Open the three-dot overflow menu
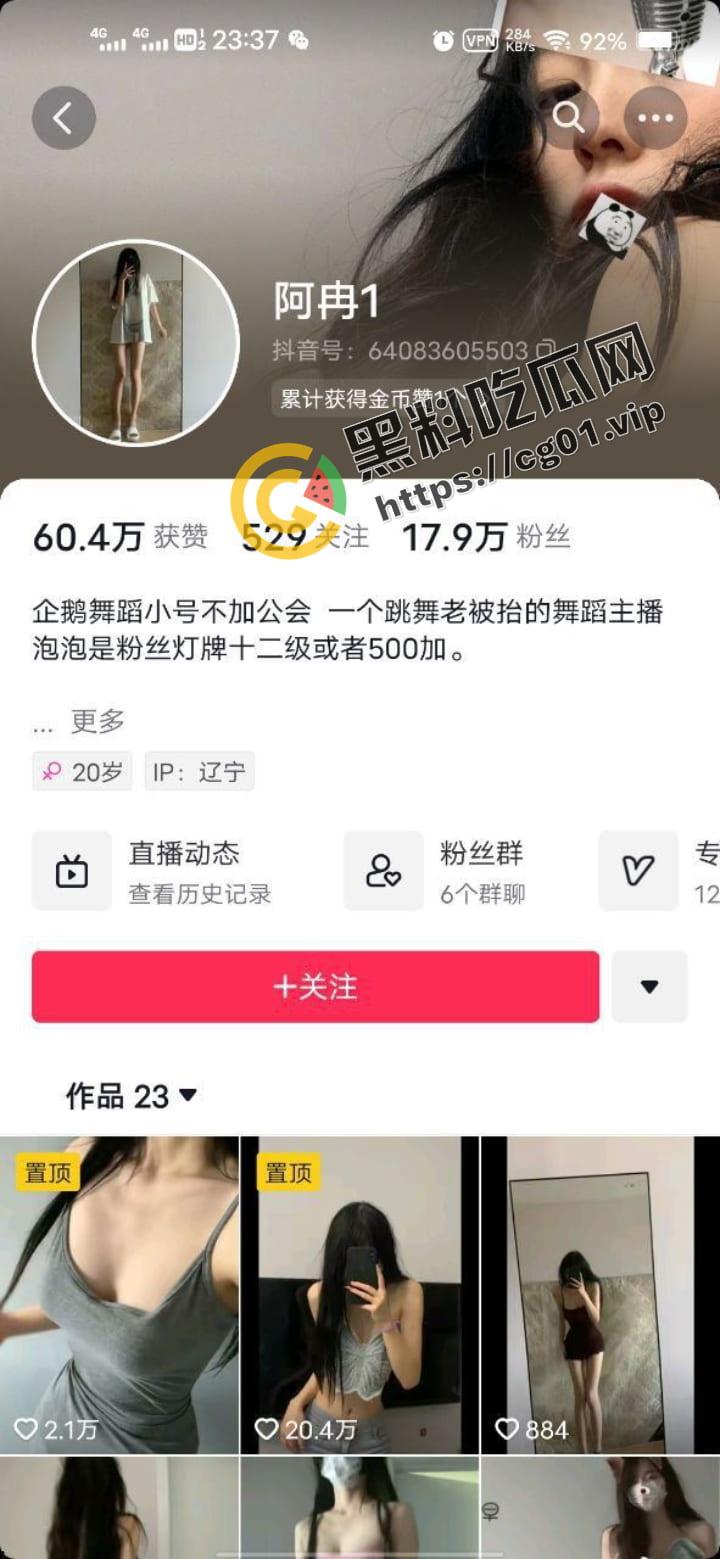 (655, 118)
